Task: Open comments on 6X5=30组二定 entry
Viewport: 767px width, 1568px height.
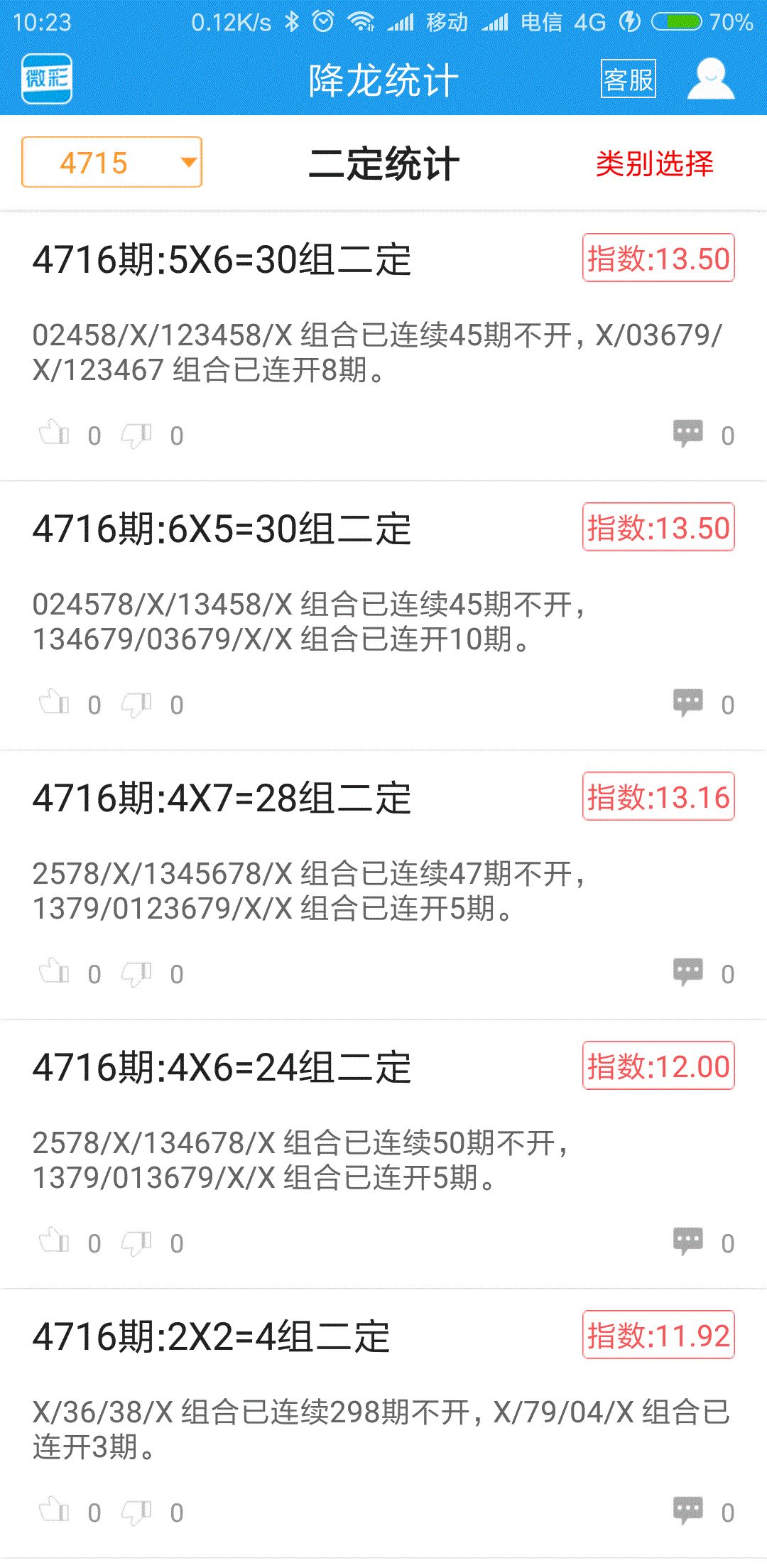Action: (687, 703)
